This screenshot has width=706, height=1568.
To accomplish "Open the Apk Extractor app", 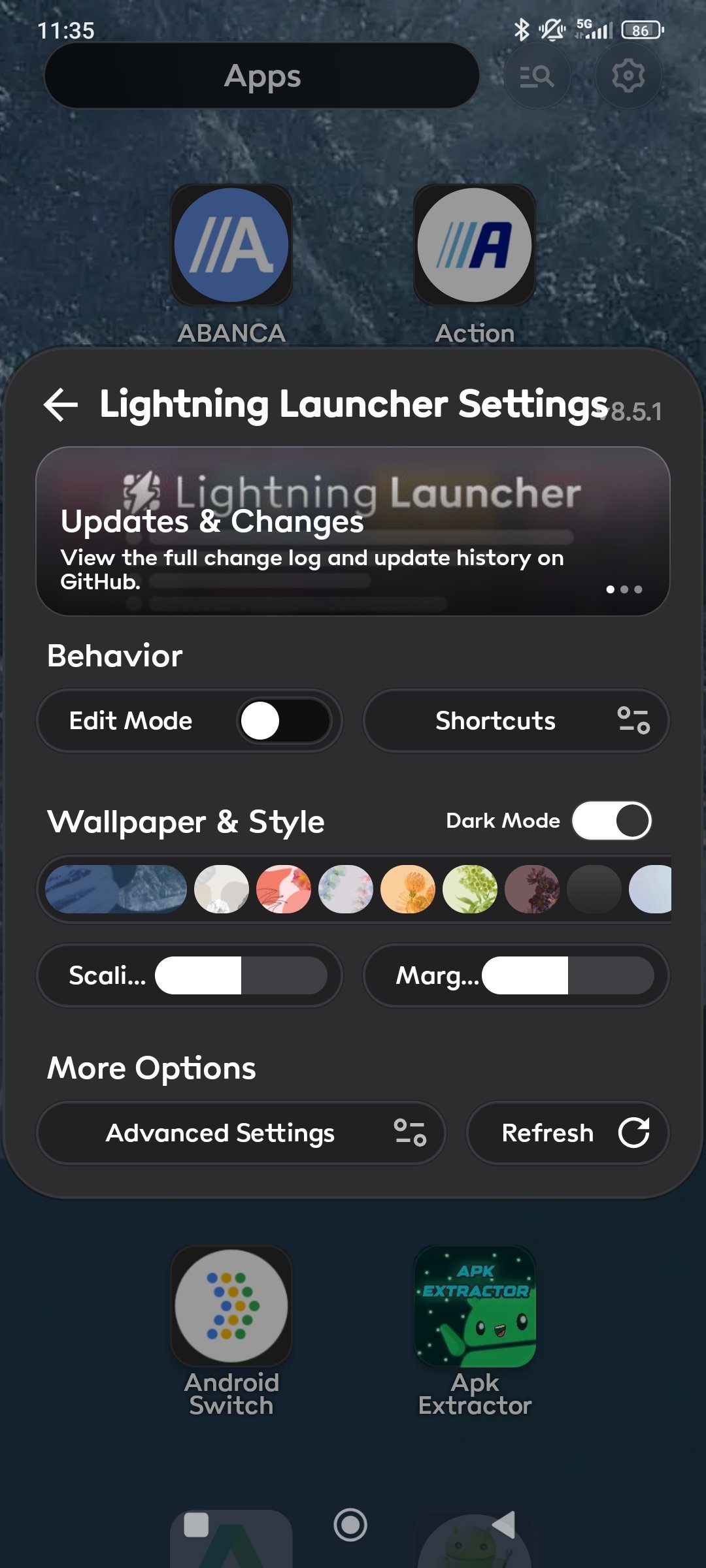I will [475, 1307].
